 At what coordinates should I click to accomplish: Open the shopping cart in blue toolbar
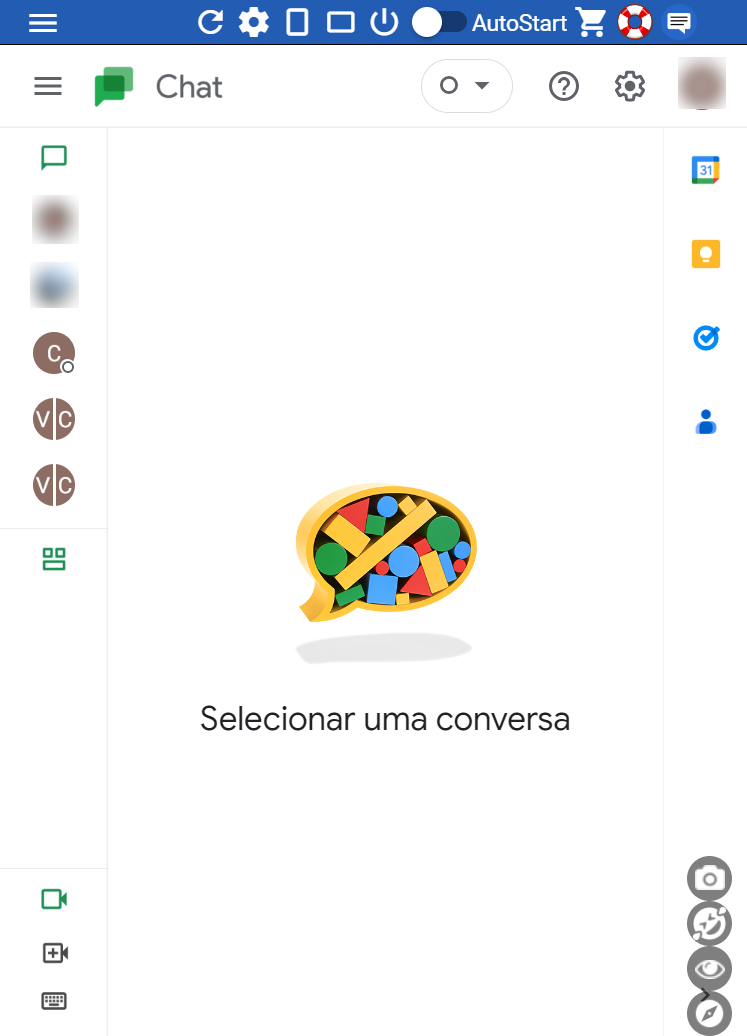[591, 22]
